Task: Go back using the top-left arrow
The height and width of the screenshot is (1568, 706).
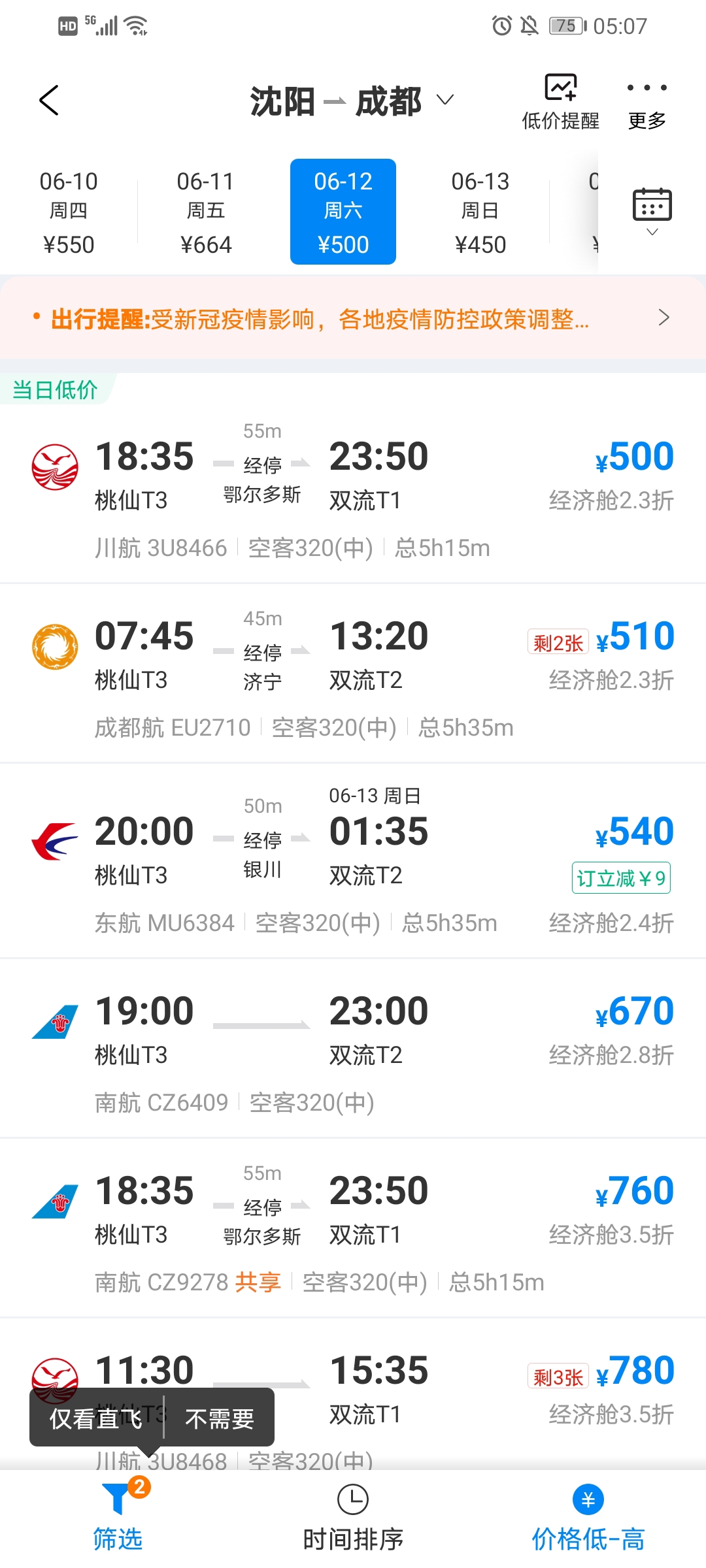Action: pos(49,100)
